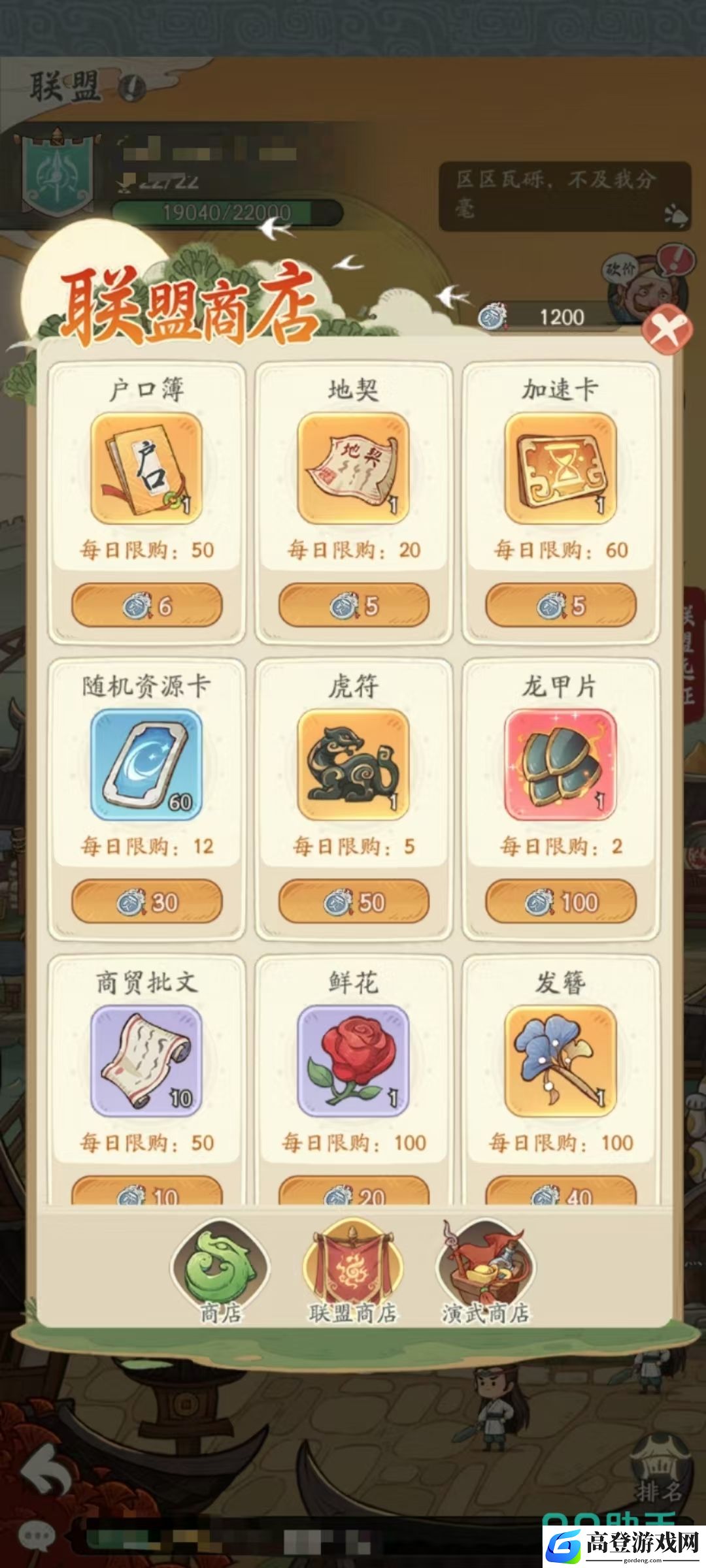This screenshot has height=1568, width=706.
Task: Buy 发簪 for 40 coins
Action: [x=560, y=1194]
